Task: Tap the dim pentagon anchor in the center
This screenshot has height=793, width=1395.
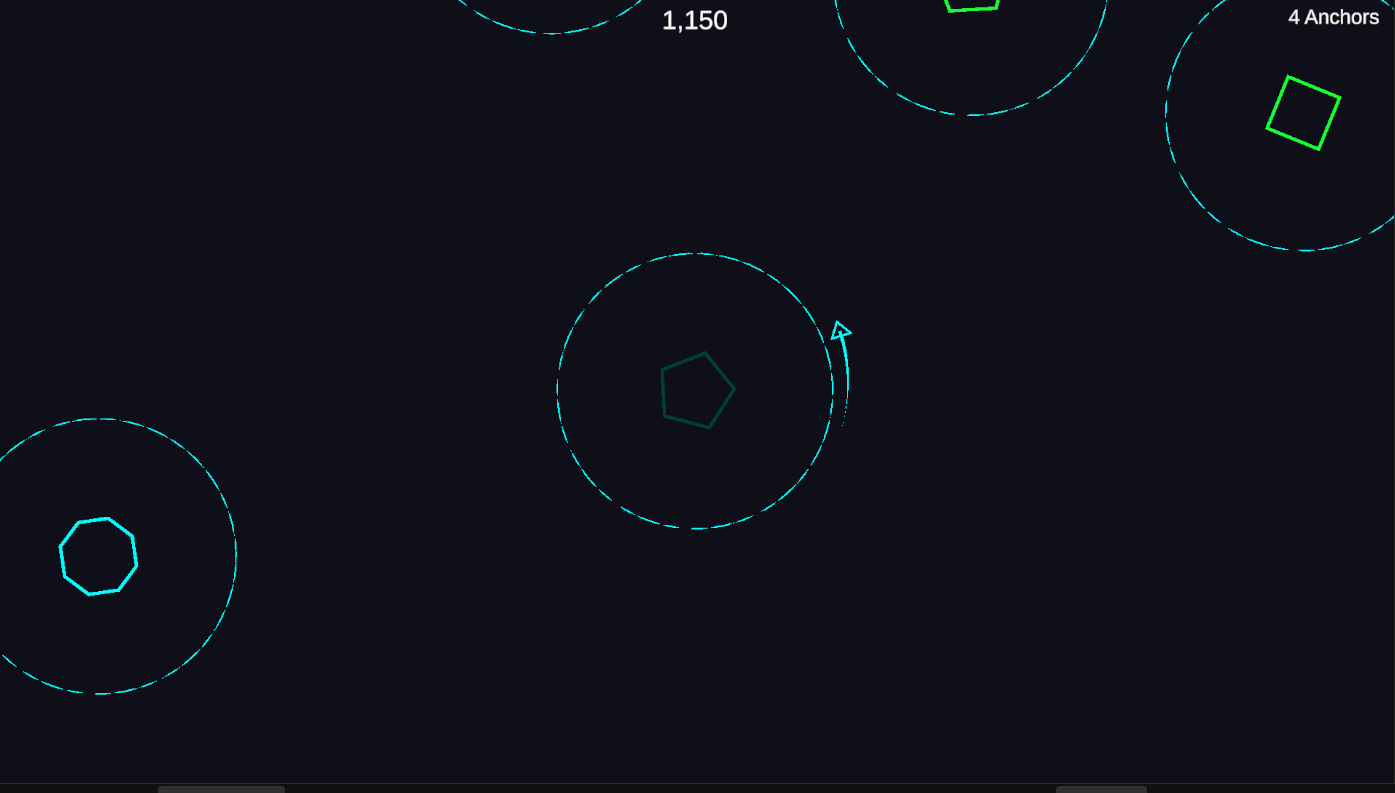Action: (696, 391)
